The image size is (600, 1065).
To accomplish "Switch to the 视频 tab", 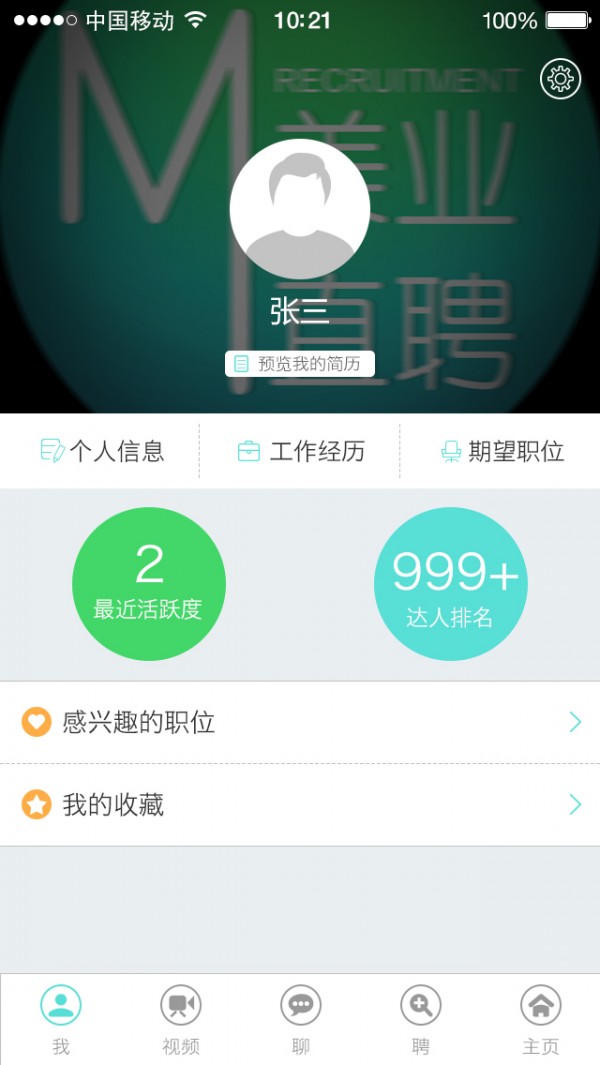I will [181, 1018].
